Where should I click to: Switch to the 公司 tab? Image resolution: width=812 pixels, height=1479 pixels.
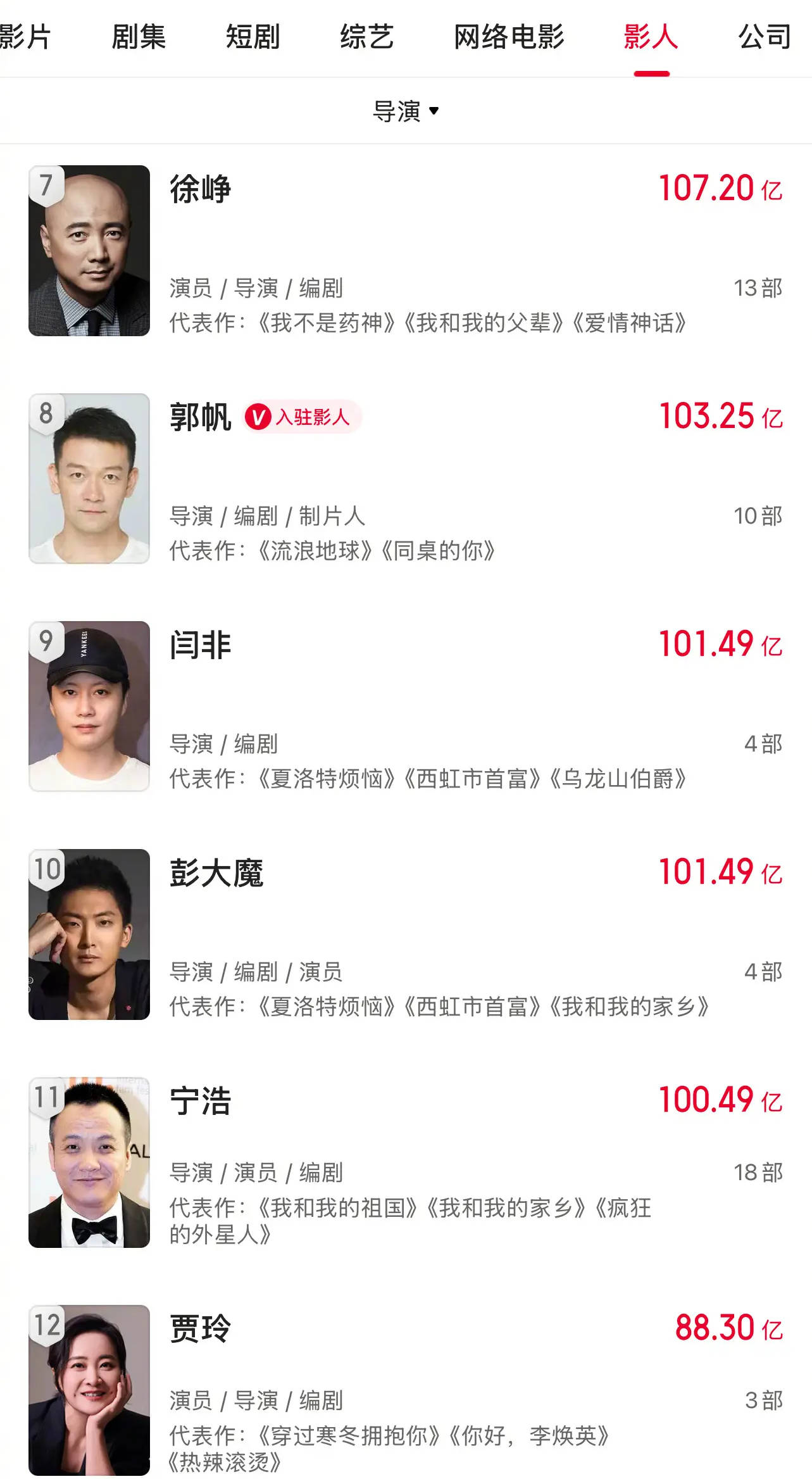(x=765, y=37)
